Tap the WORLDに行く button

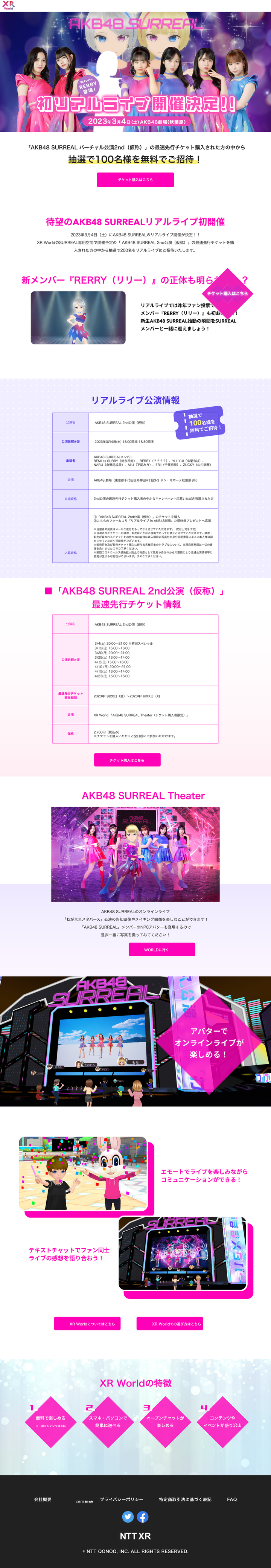tap(161, 949)
